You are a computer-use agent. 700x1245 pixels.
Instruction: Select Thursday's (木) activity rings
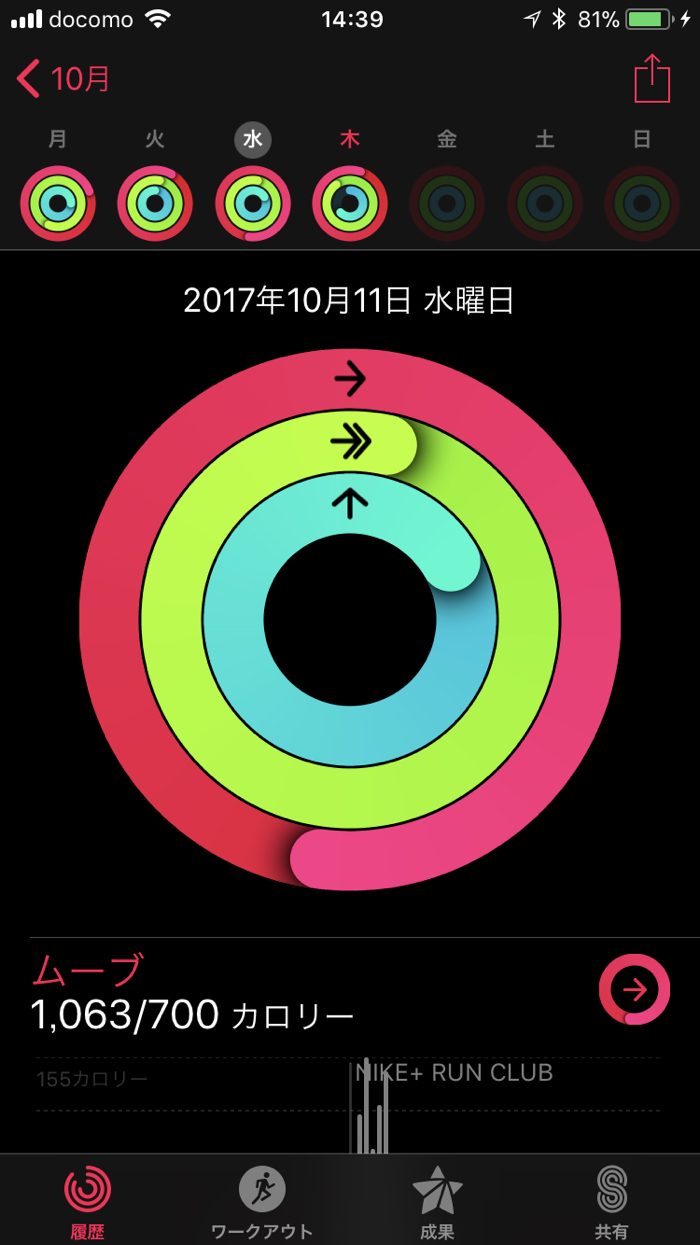click(x=350, y=204)
